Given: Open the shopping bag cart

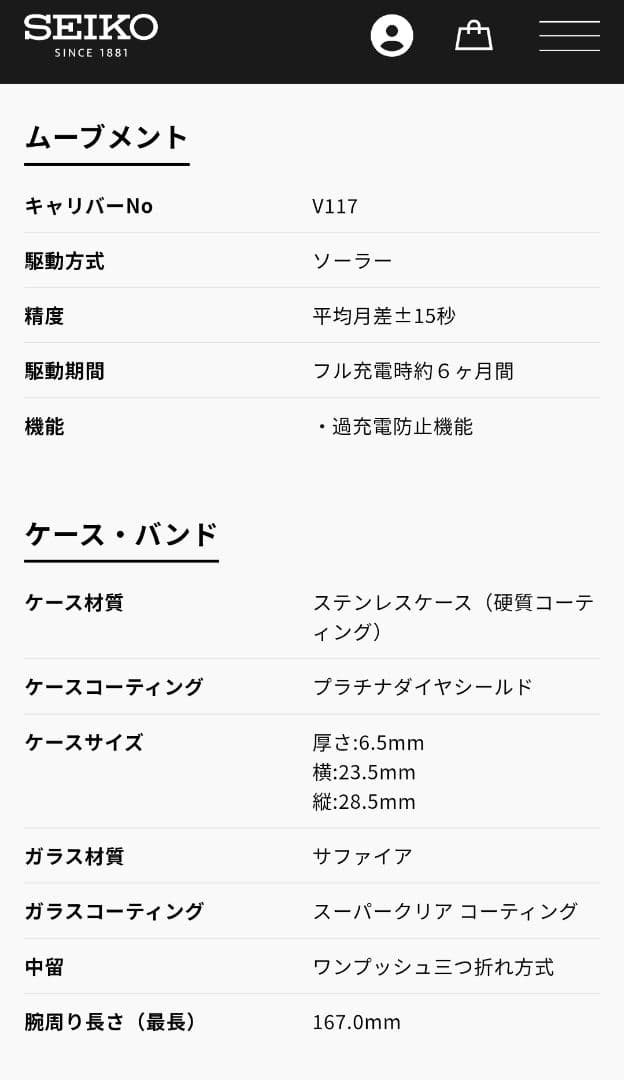Looking at the screenshot, I should 474,36.
